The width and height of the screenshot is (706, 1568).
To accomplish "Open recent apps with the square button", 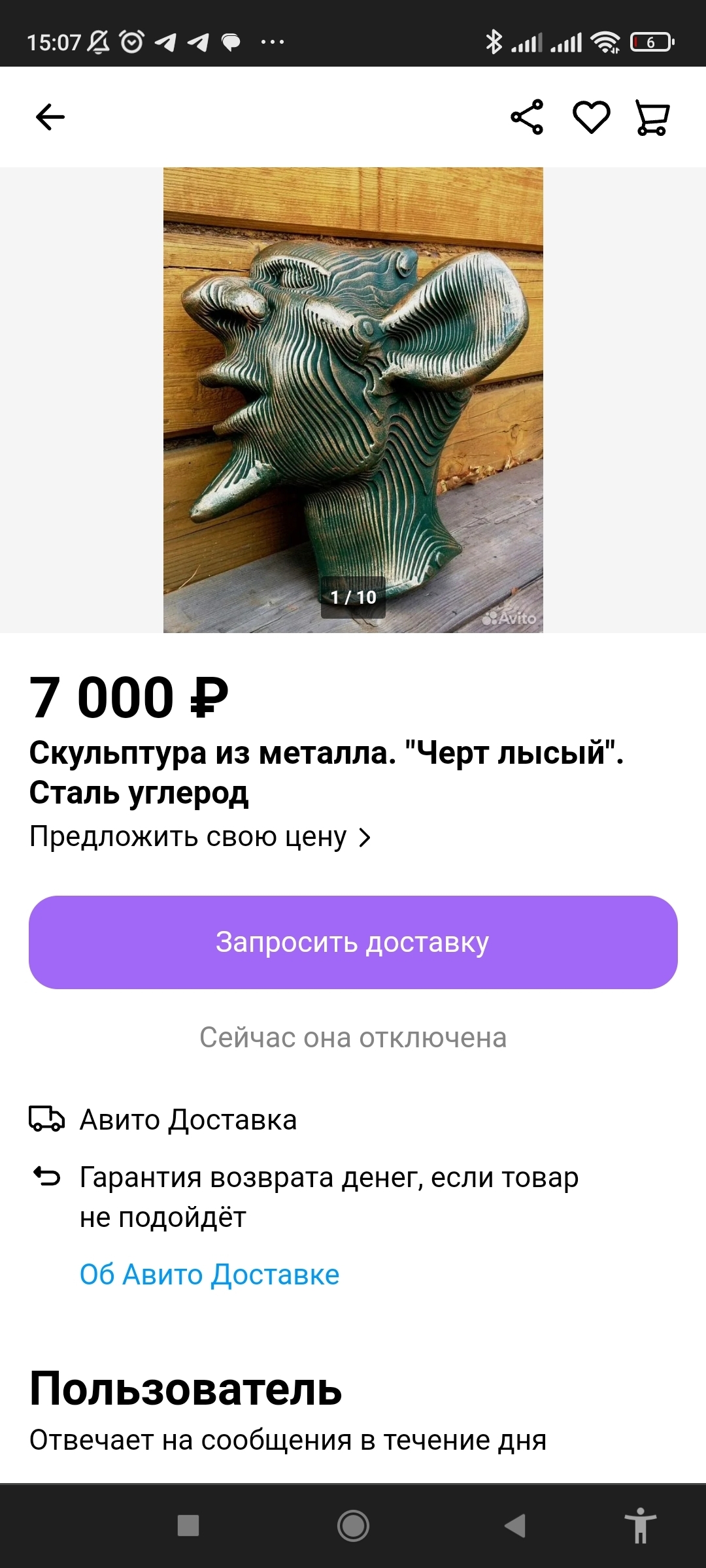I will pos(188,1526).
